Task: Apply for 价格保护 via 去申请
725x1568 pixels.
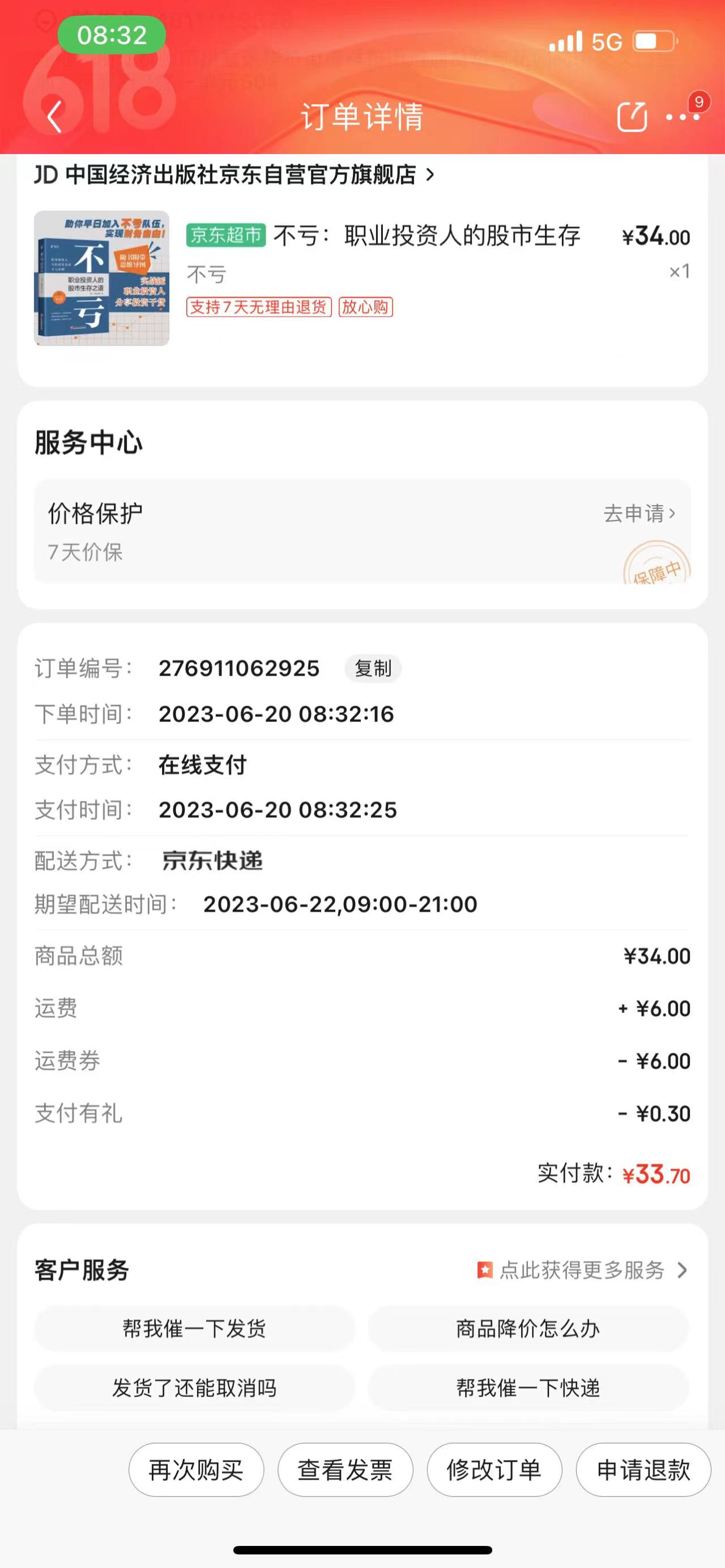Action: pyautogui.click(x=639, y=514)
